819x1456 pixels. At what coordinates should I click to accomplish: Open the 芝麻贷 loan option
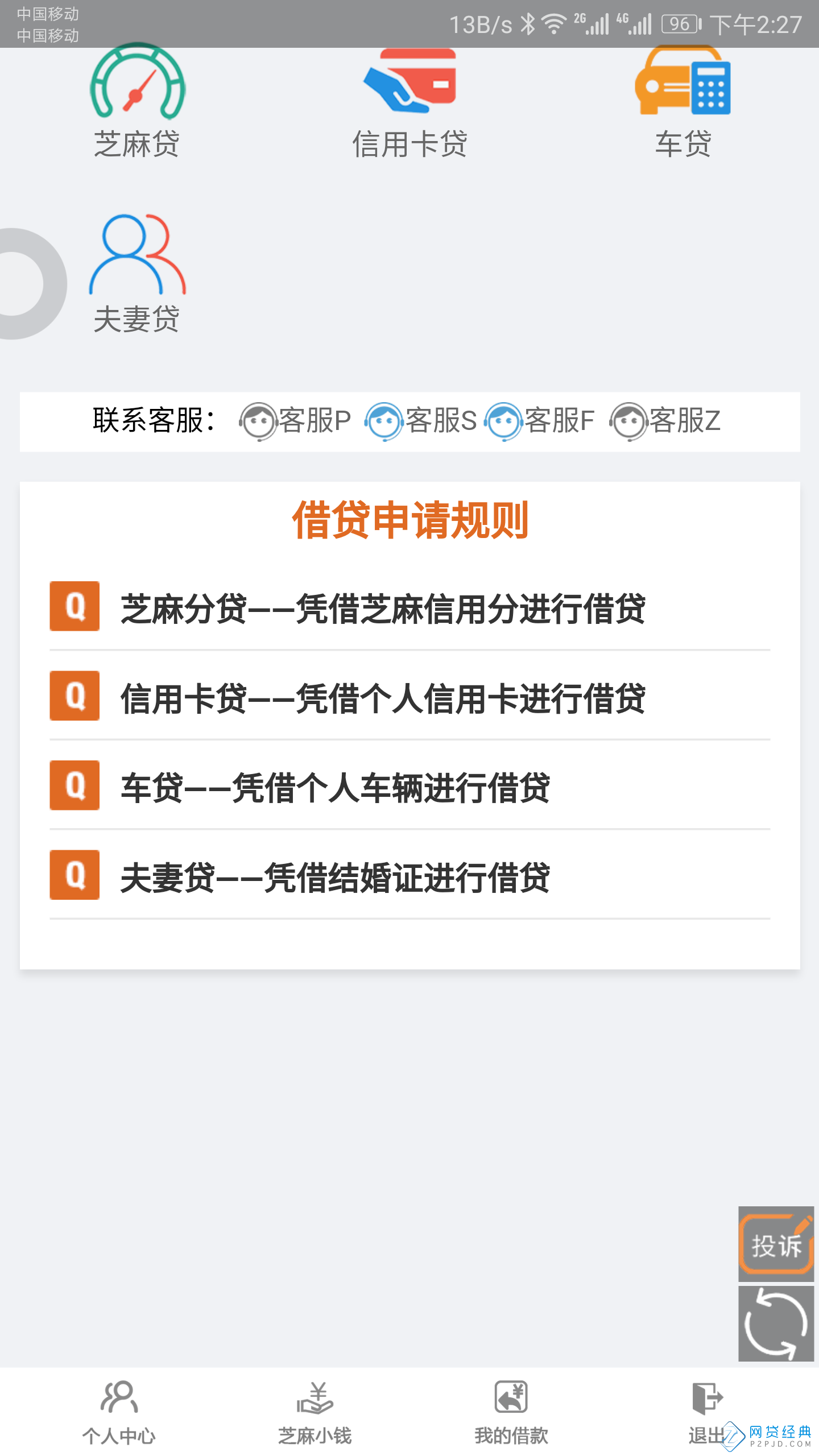(x=137, y=102)
